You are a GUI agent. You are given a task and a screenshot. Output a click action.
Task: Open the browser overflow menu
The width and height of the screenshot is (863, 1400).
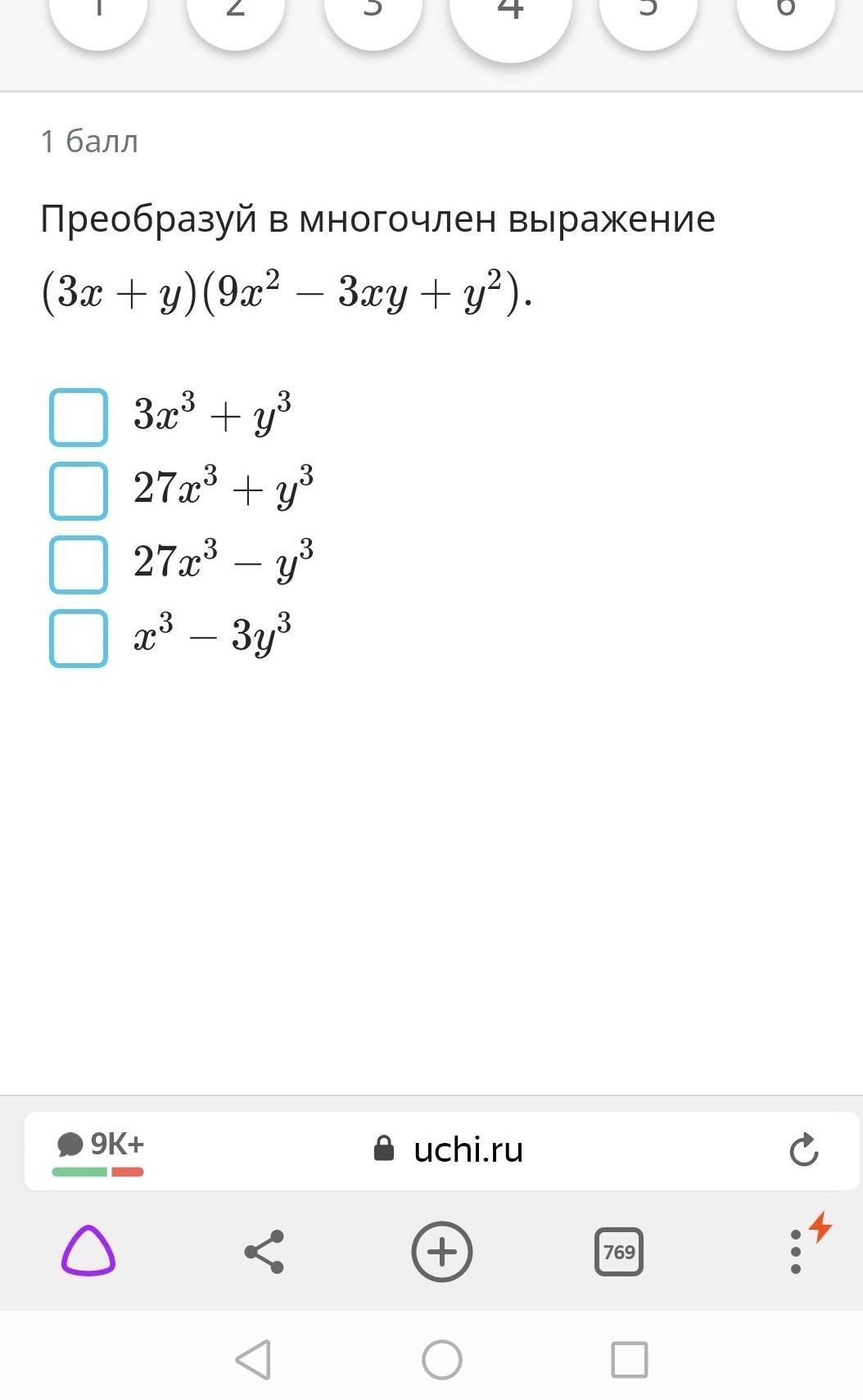(796, 1251)
